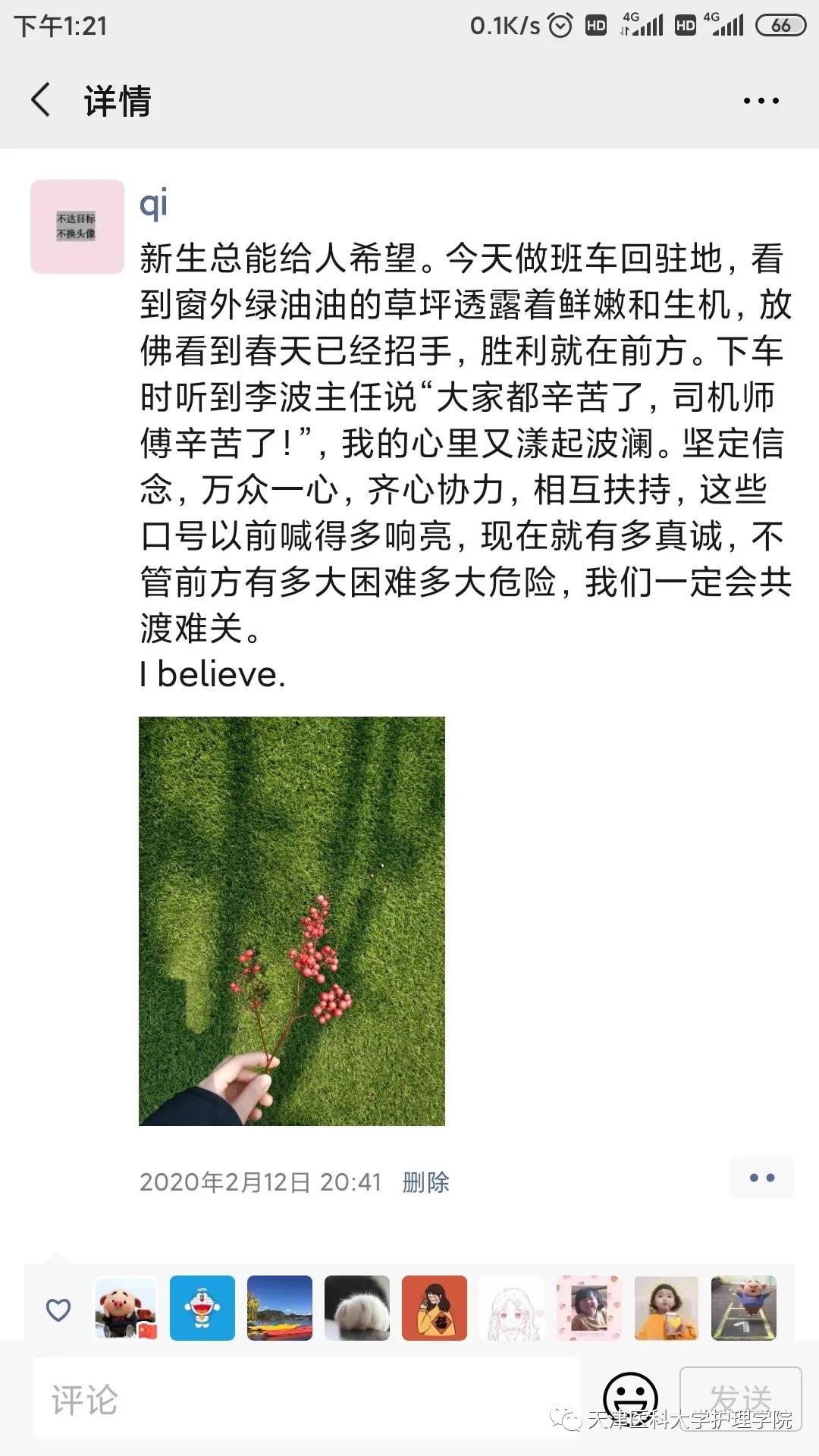View the red berries photo full screen

click(x=292, y=921)
